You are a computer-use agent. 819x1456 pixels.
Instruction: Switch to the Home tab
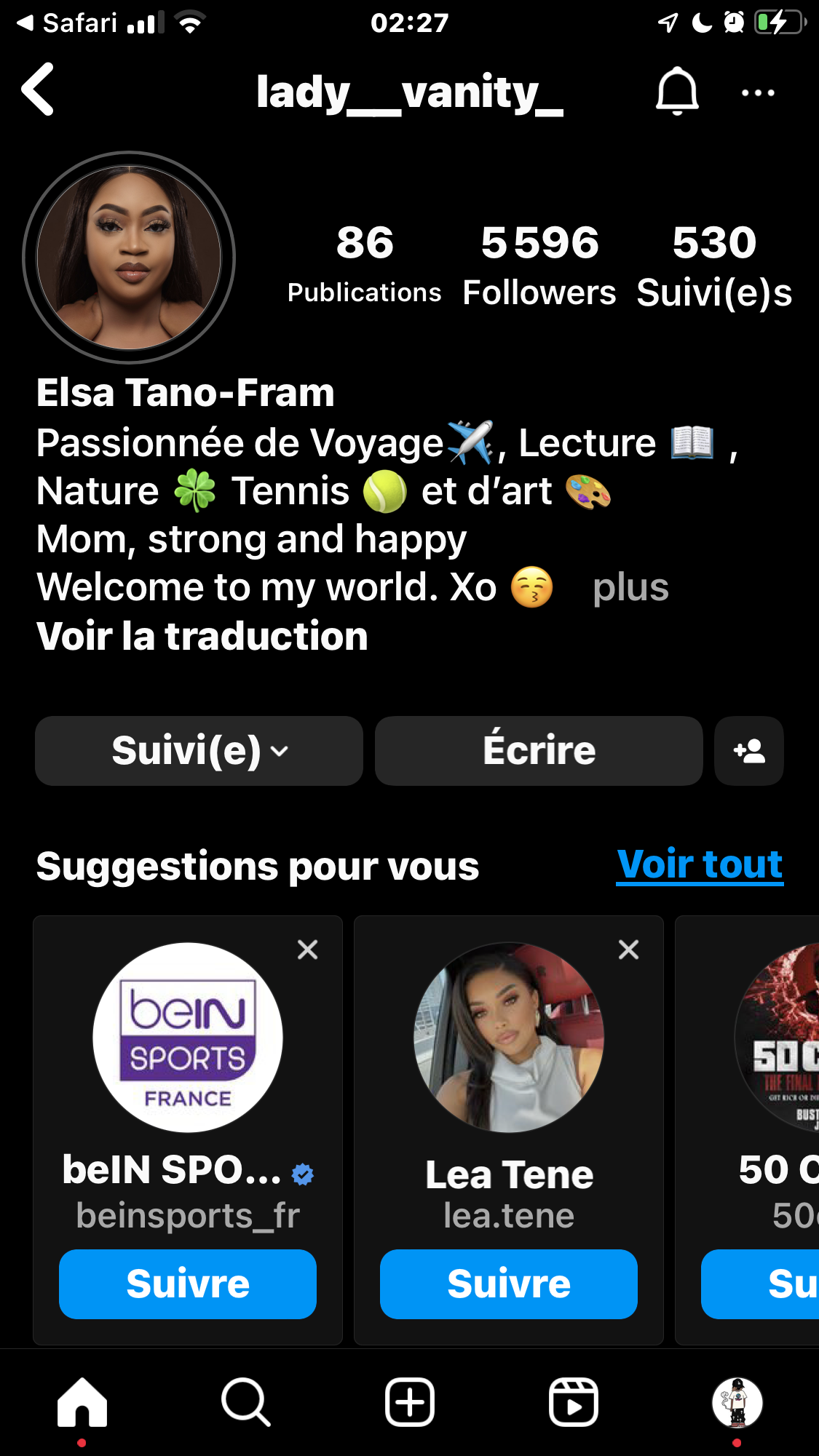click(82, 1402)
